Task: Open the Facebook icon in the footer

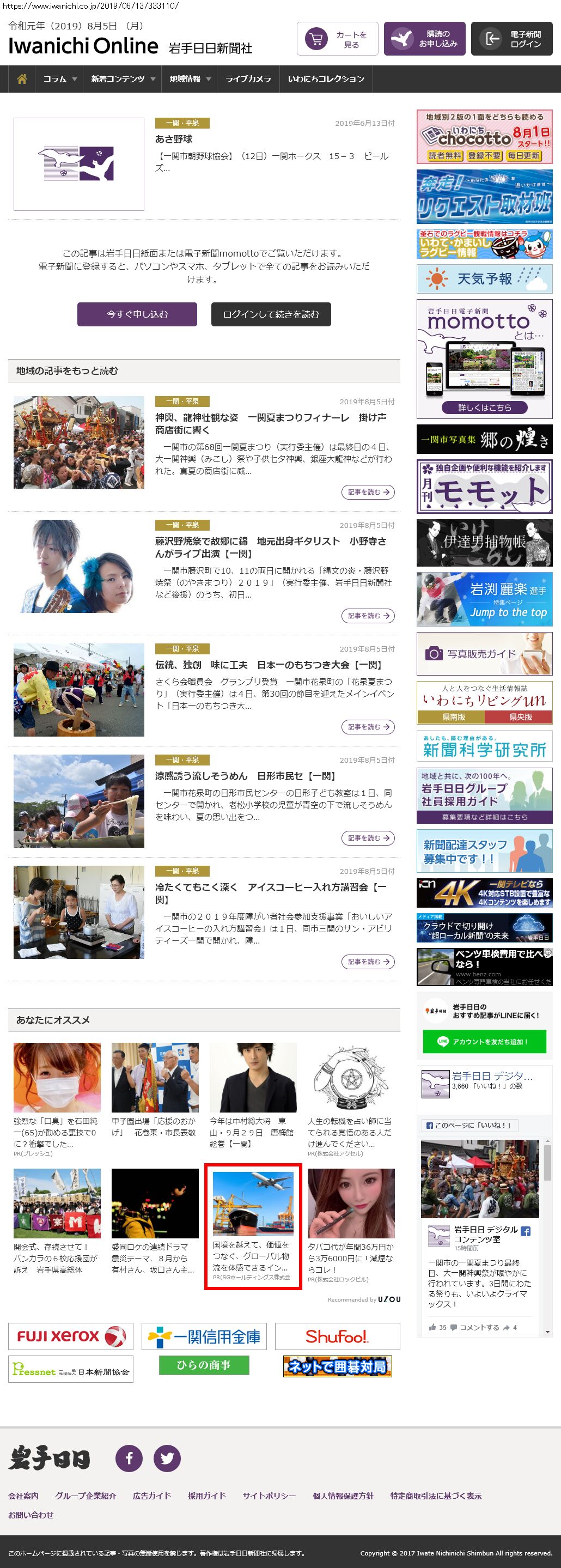Action: (129, 1458)
